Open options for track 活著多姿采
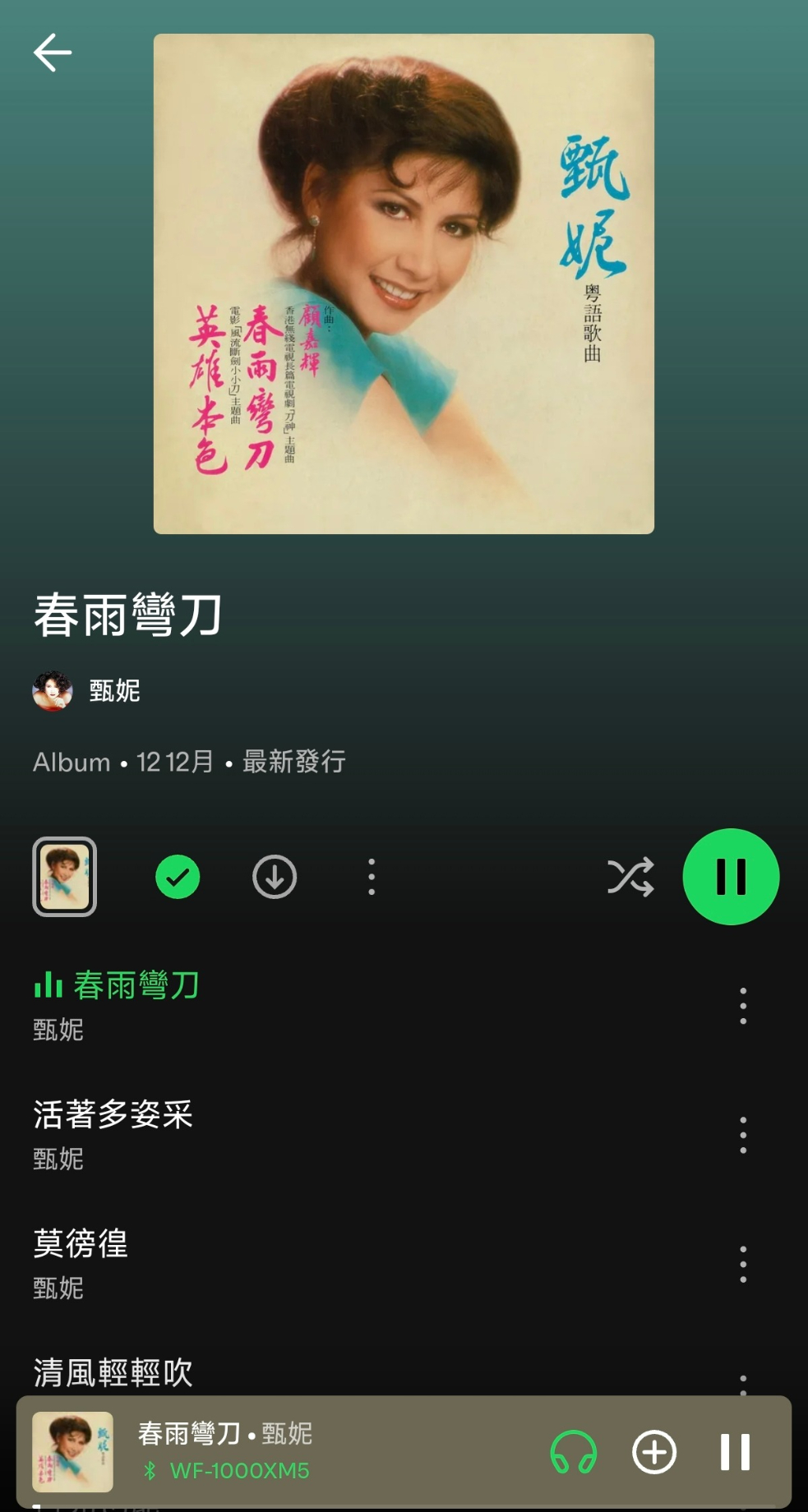The image size is (808, 1512). [743, 1135]
